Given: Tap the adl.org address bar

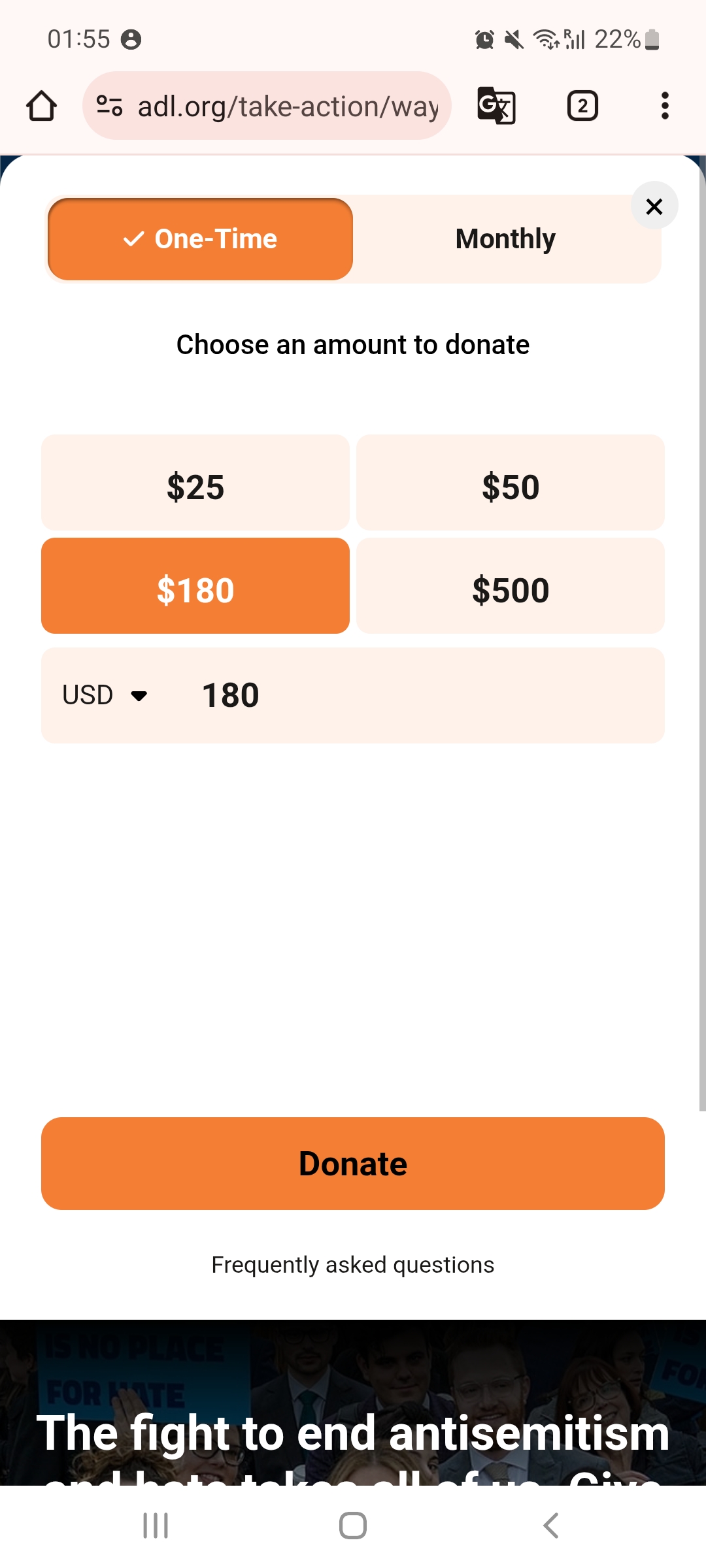Looking at the screenshot, I should pos(267,106).
